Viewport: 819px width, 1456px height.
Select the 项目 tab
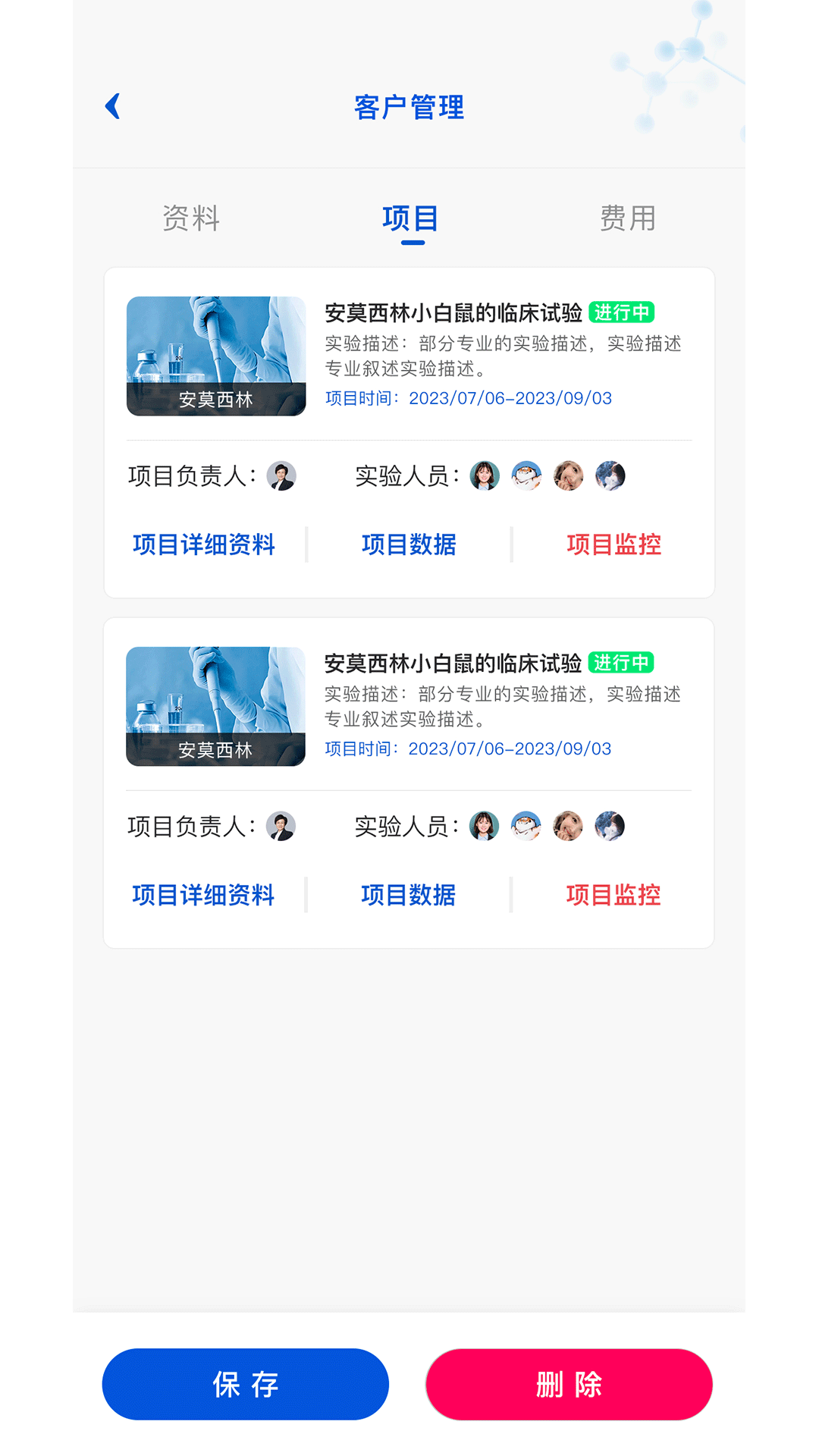(410, 218)
